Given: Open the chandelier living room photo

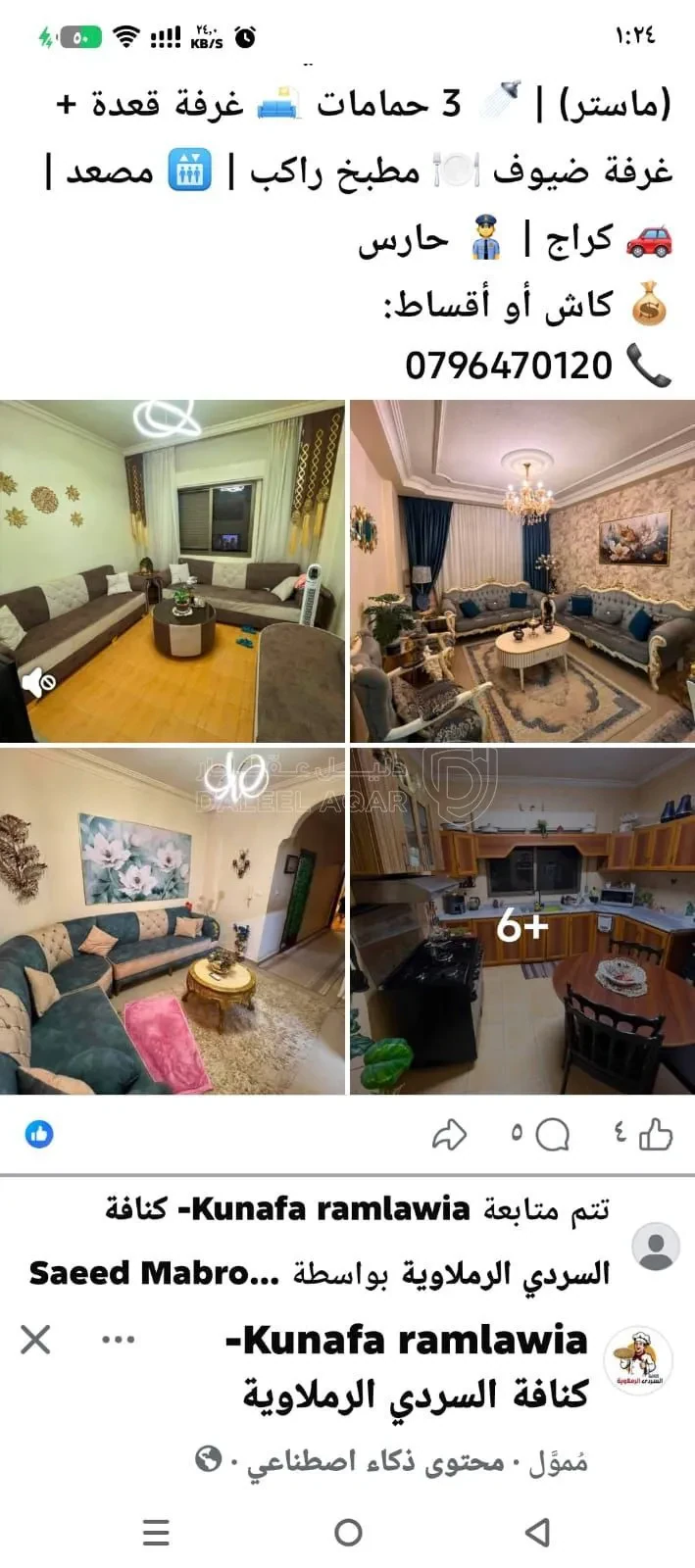Looking at the screenshot, I should point(522,570).
